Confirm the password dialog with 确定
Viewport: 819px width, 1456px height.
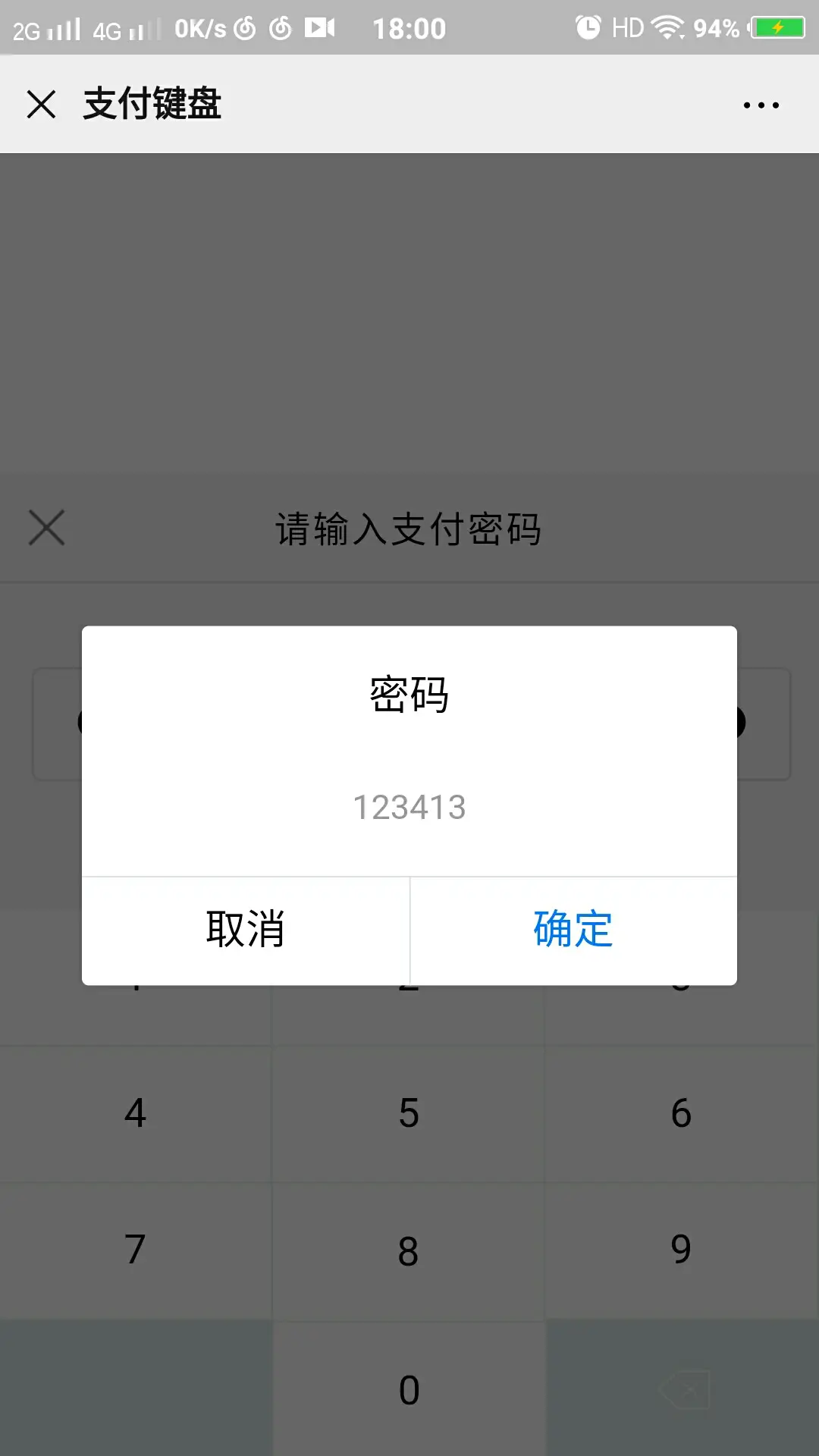pyautogui.click(x=573, y=930)
